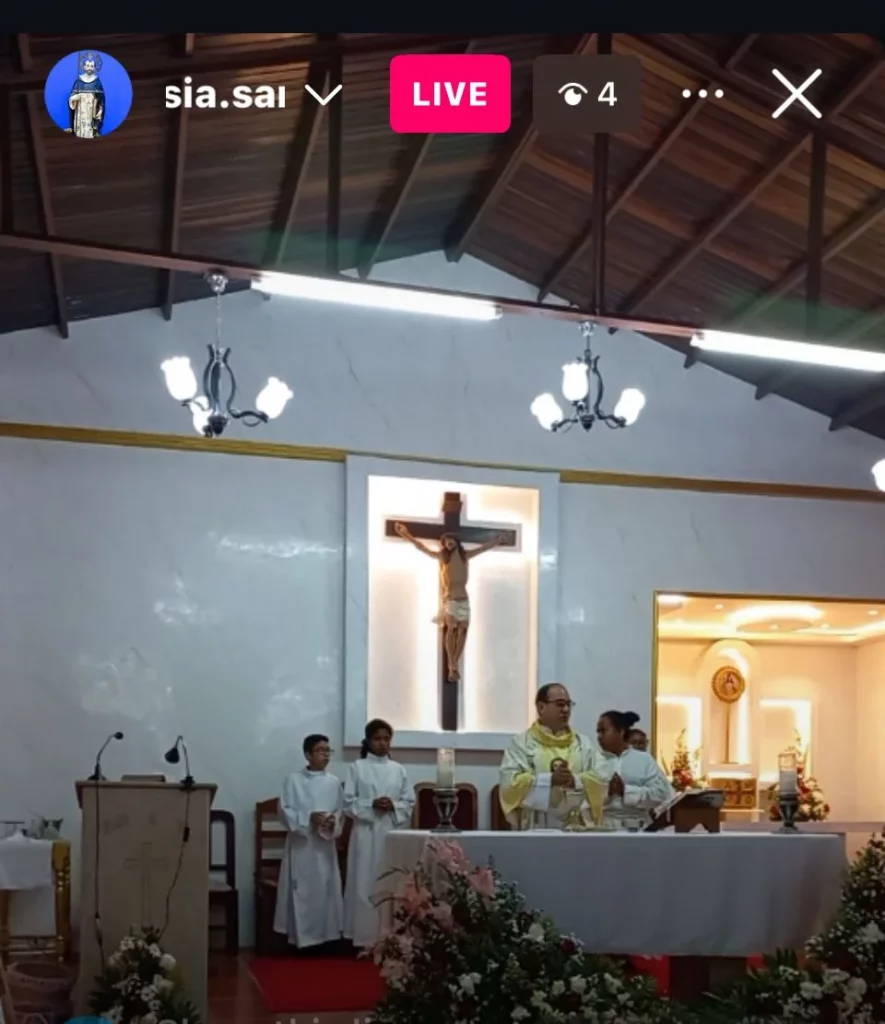Image resolution: width=885 pixels, height=1024 pixels.
Task: Close the live video
Action: point(796,94)
